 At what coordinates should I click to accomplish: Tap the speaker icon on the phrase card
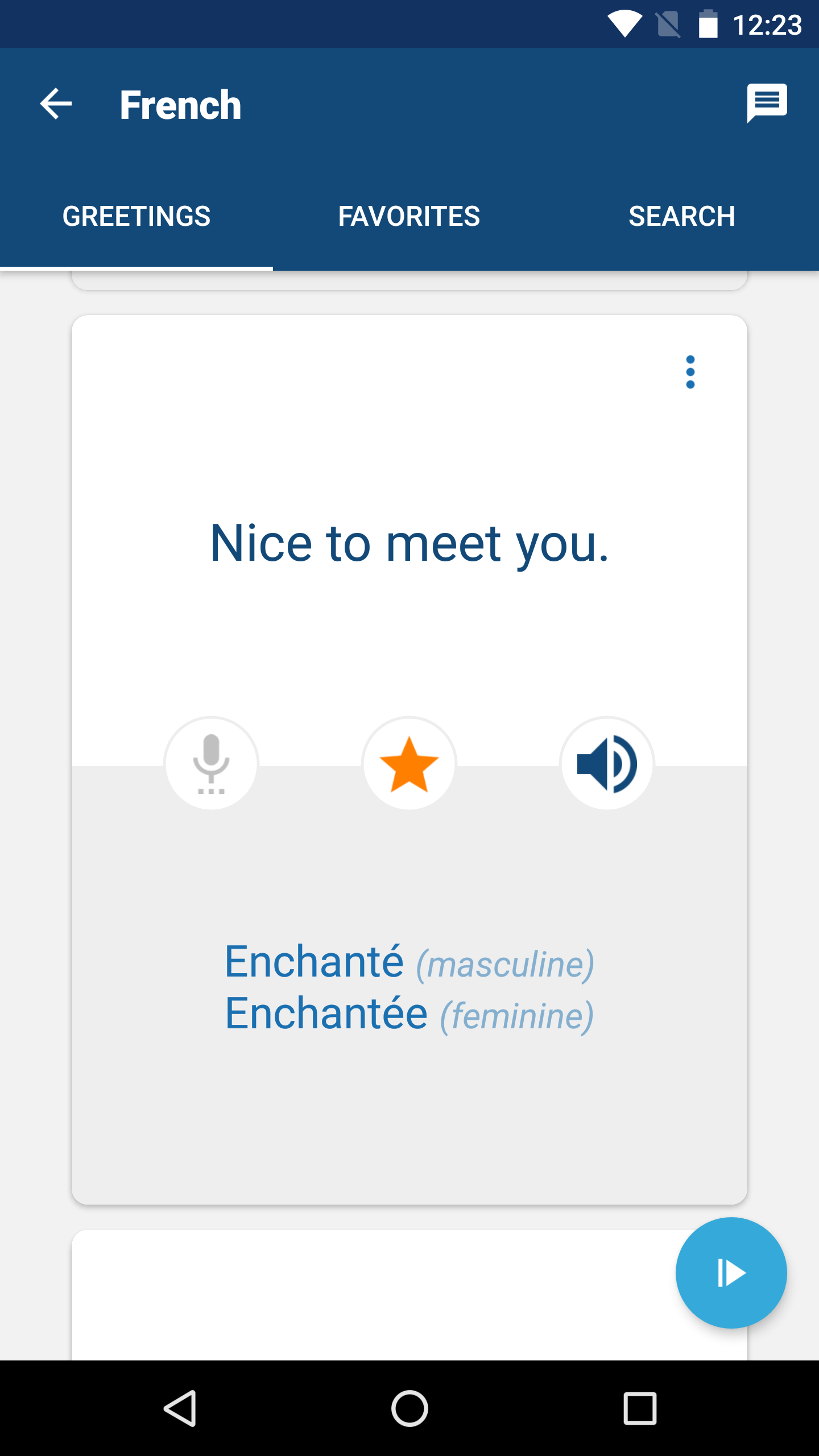[x=607, y=764]
